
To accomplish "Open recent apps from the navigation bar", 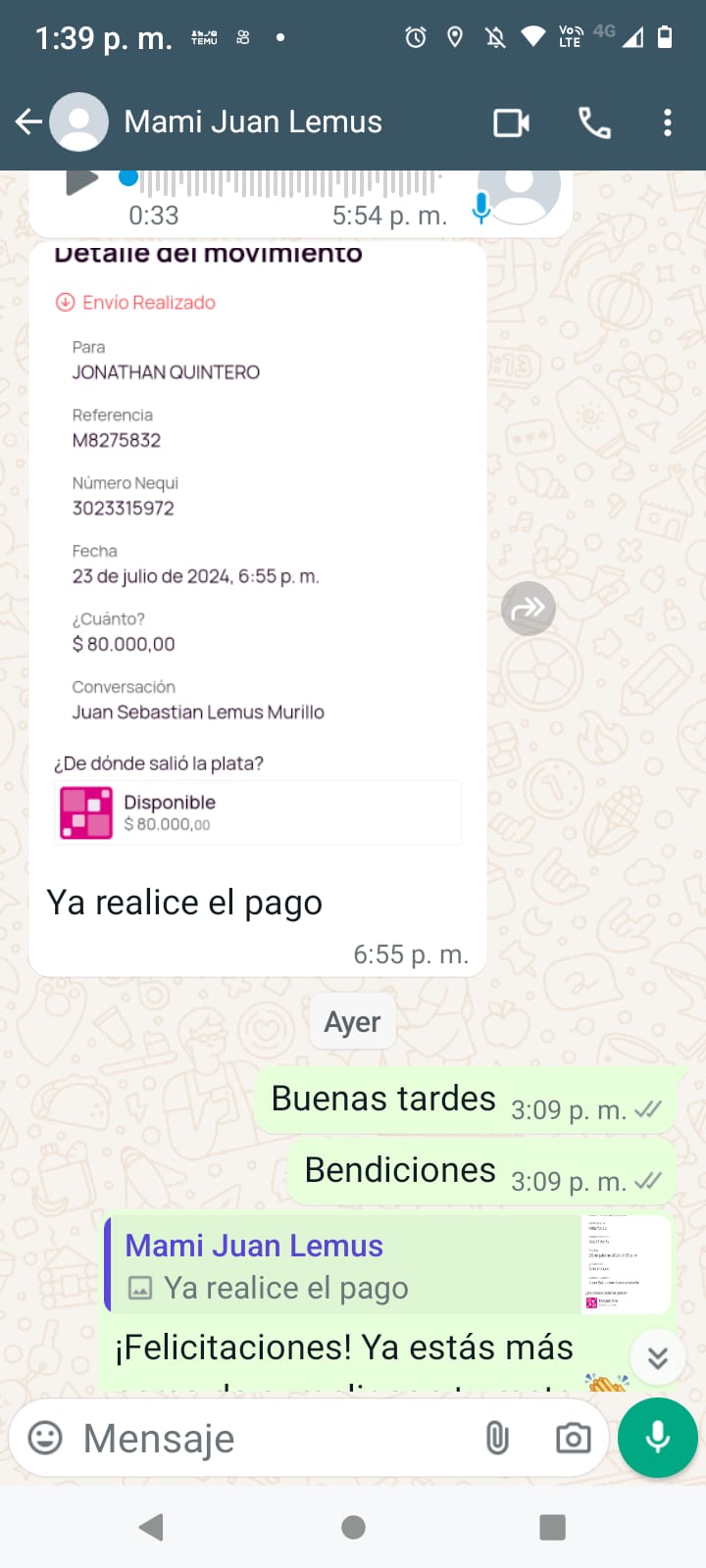I will click(553, 1527).
